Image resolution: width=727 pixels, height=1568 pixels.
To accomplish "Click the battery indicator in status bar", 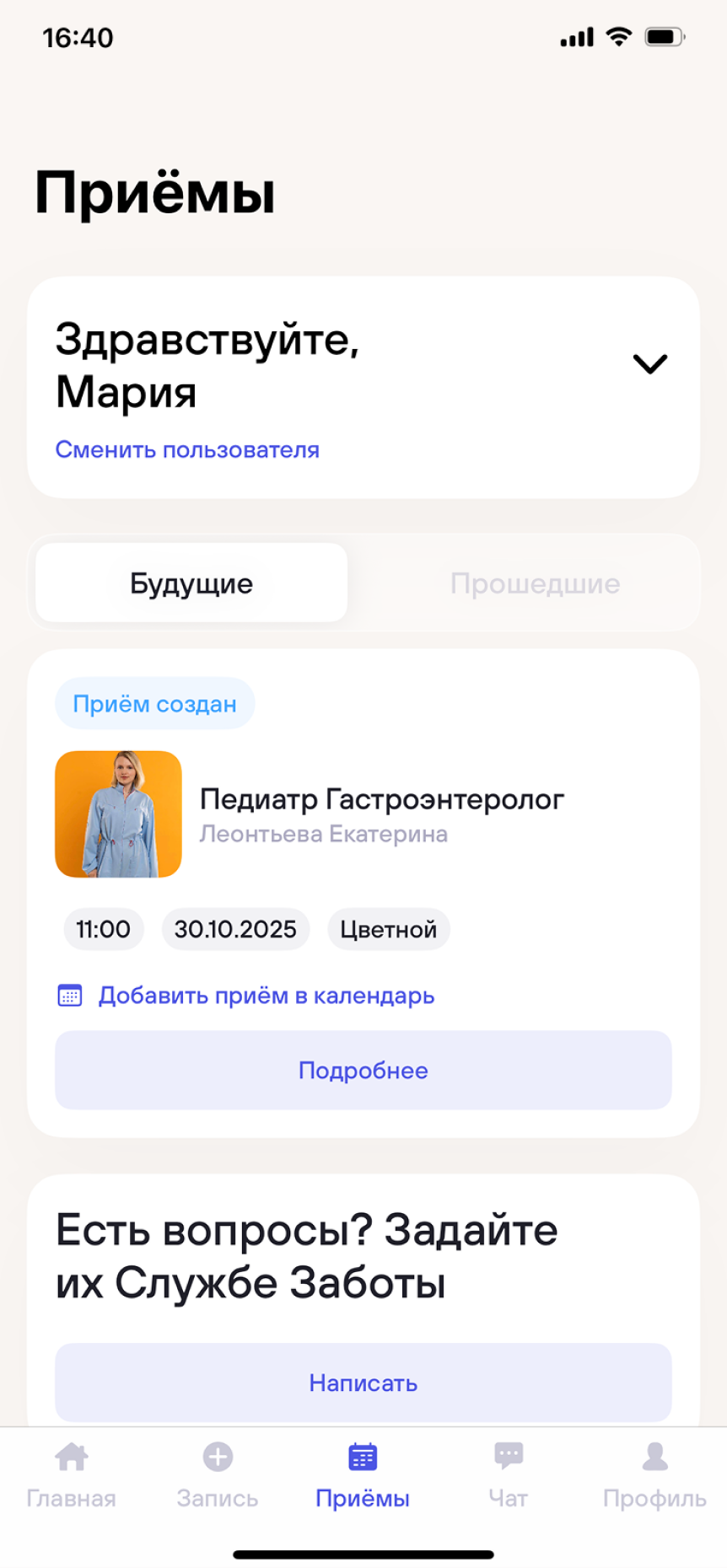I will [665, 37].
